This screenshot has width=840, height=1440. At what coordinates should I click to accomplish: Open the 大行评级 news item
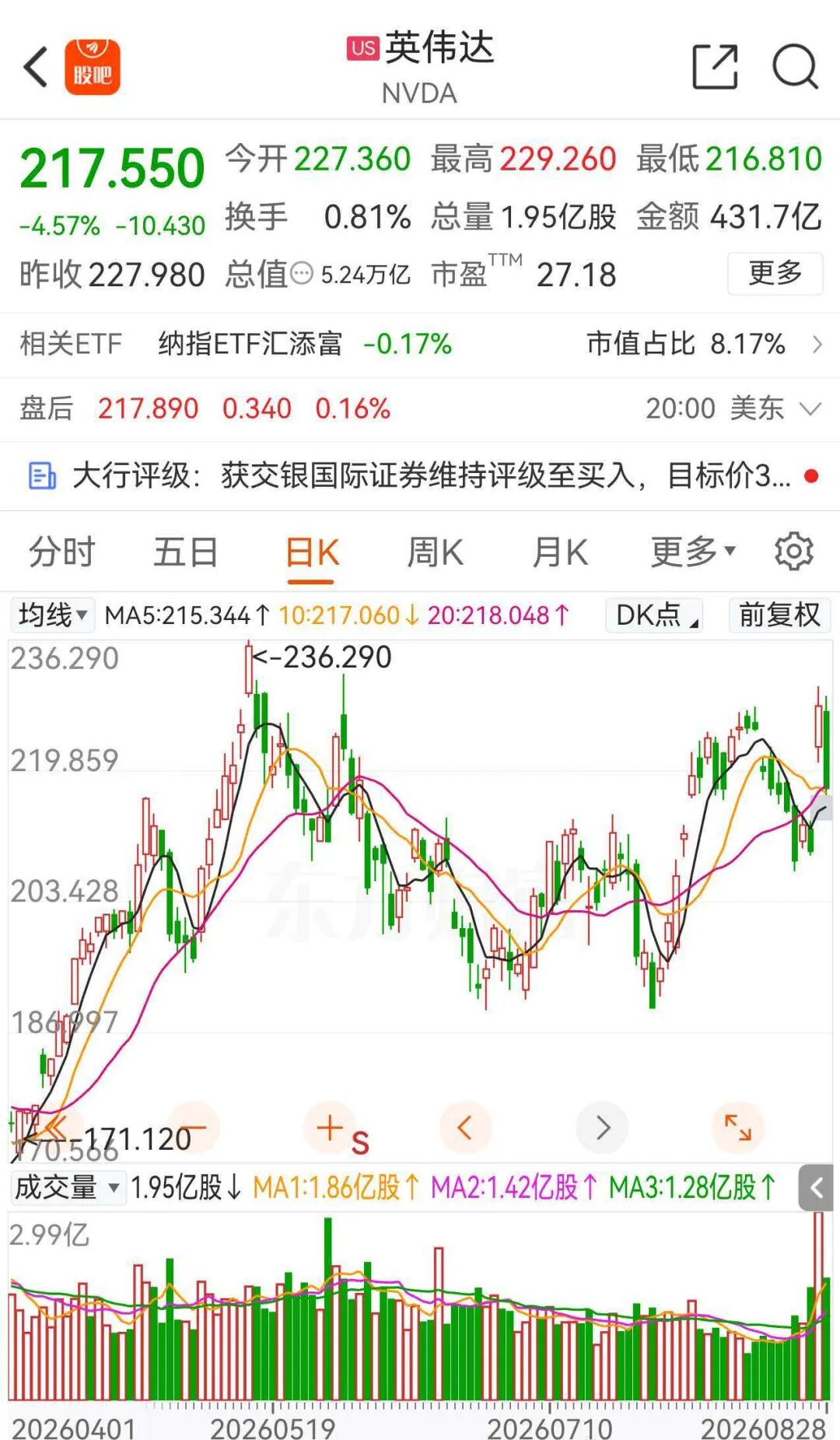(420, 475)
